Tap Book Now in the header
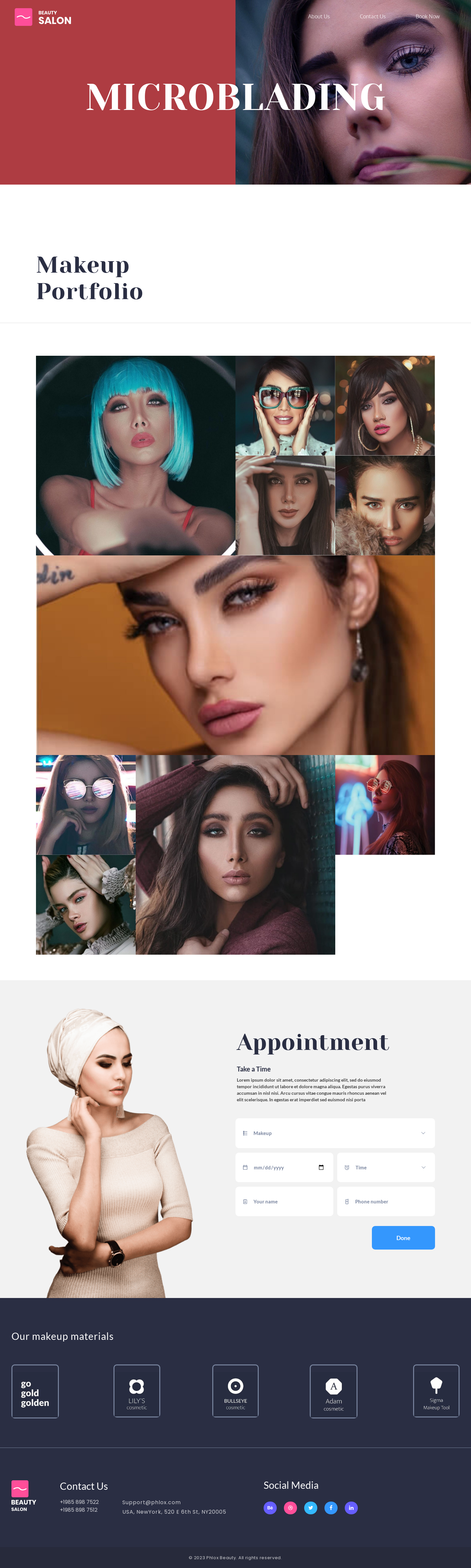Viewport: 471px width, 1568px height. click(x=427, y=16)
